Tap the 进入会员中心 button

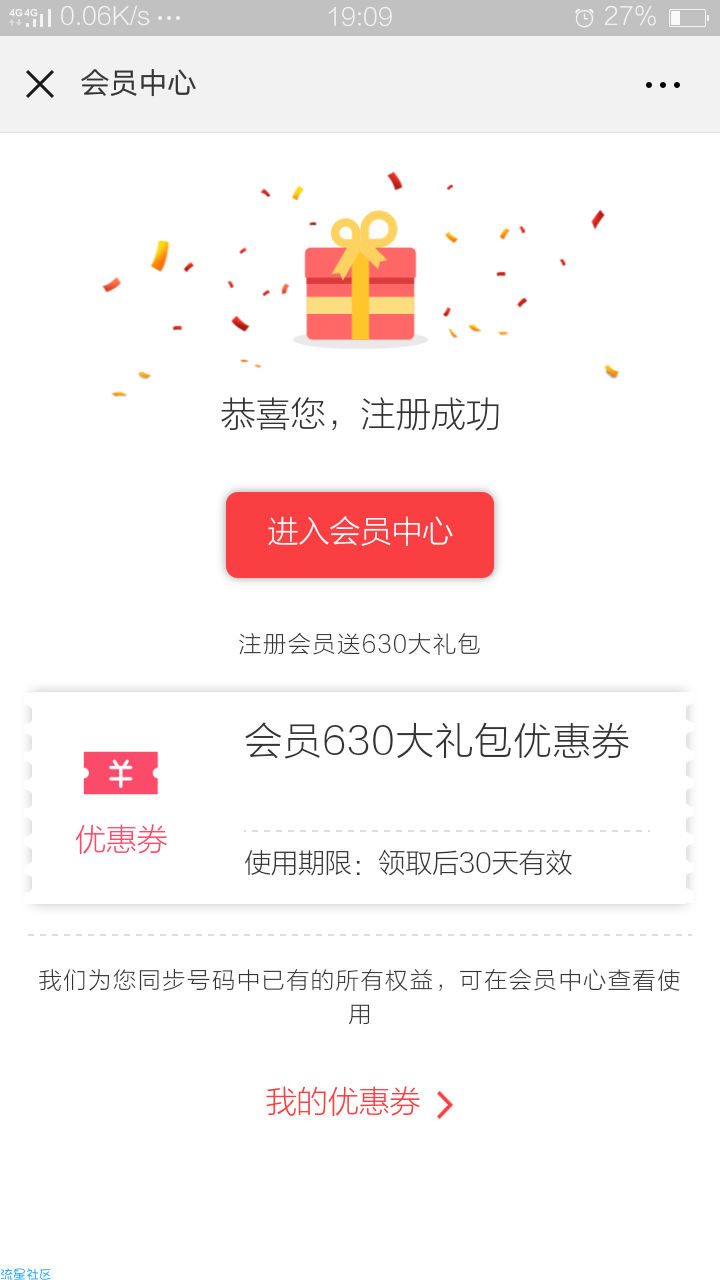360,534
